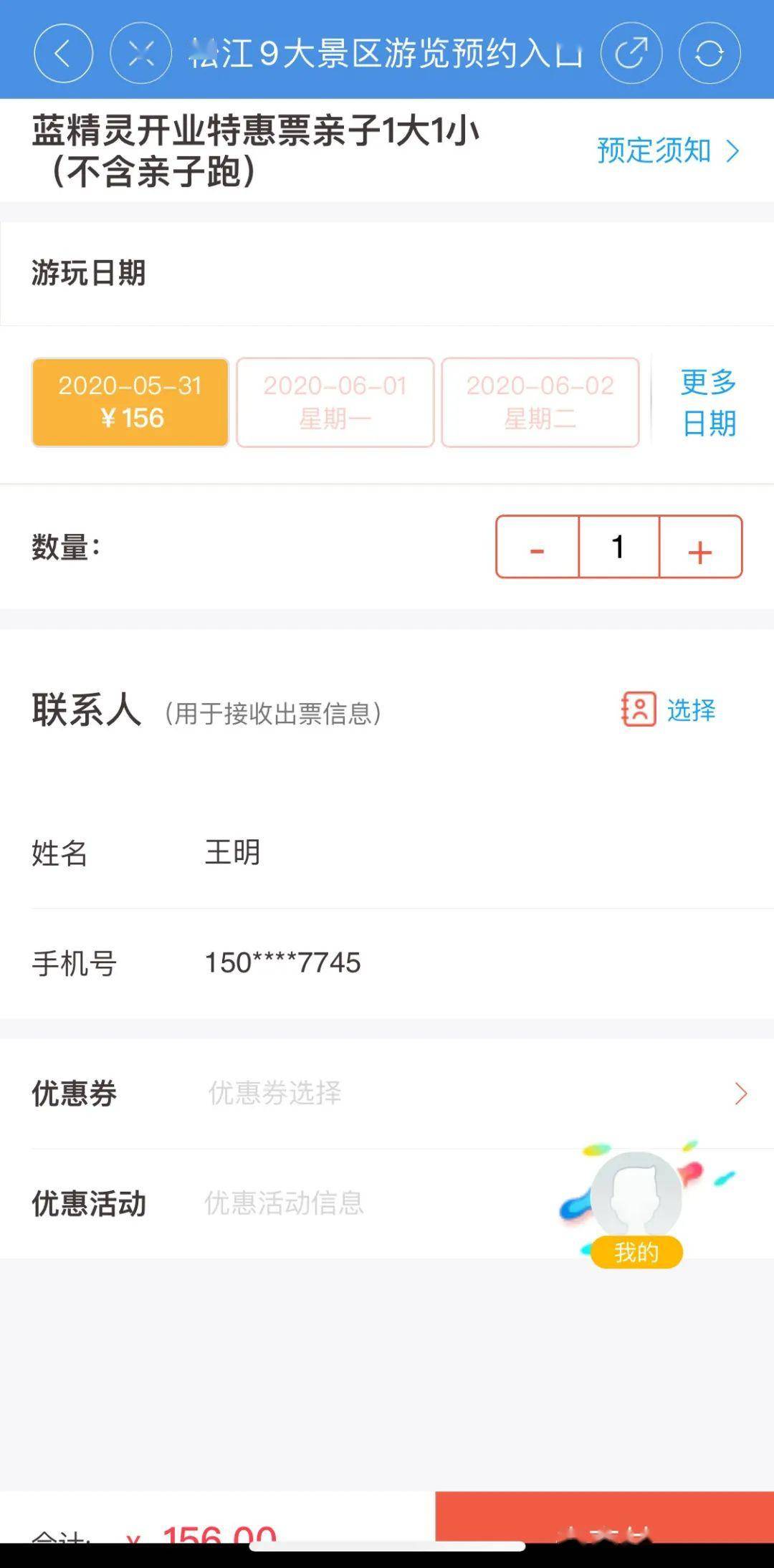Open 更多日期 for more dates
Screen dimensions: 774x1568
pyautogui.click(x=708, y=403)
